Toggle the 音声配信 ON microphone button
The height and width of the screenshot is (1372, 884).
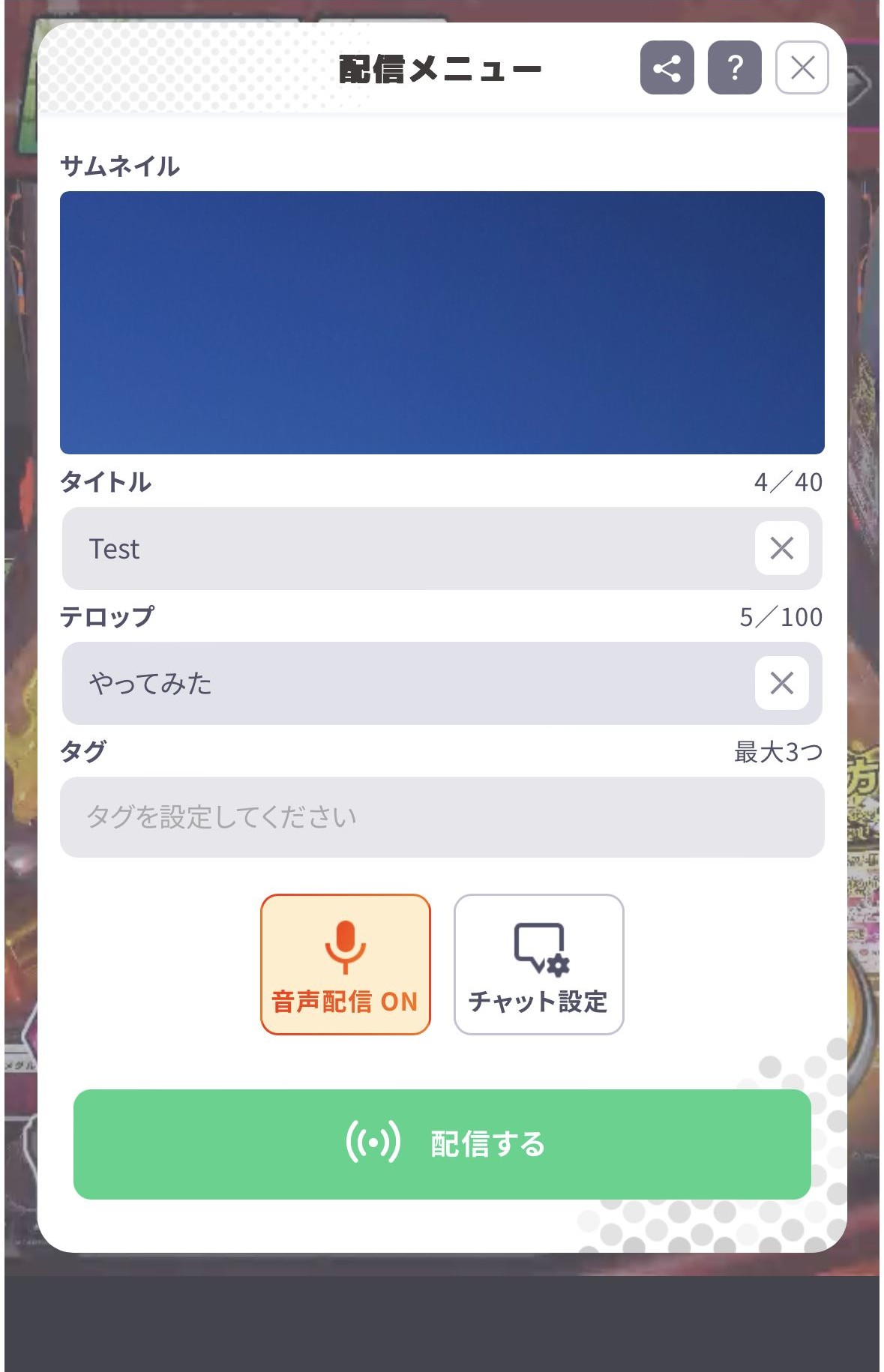coord(346,964)
